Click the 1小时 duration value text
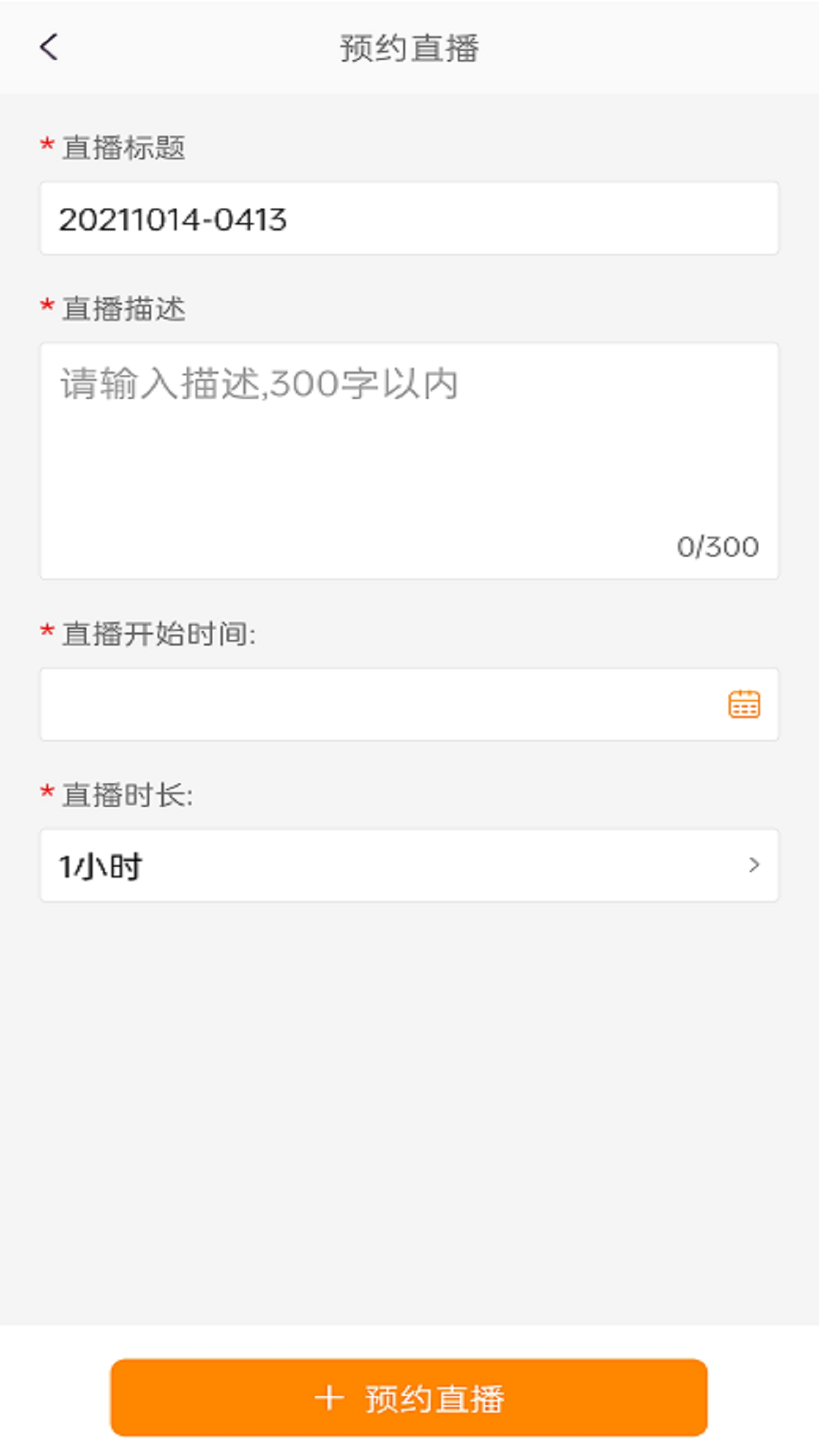Image resolution: width=819 pixels, height=1456 pixels. pos(101,866)
